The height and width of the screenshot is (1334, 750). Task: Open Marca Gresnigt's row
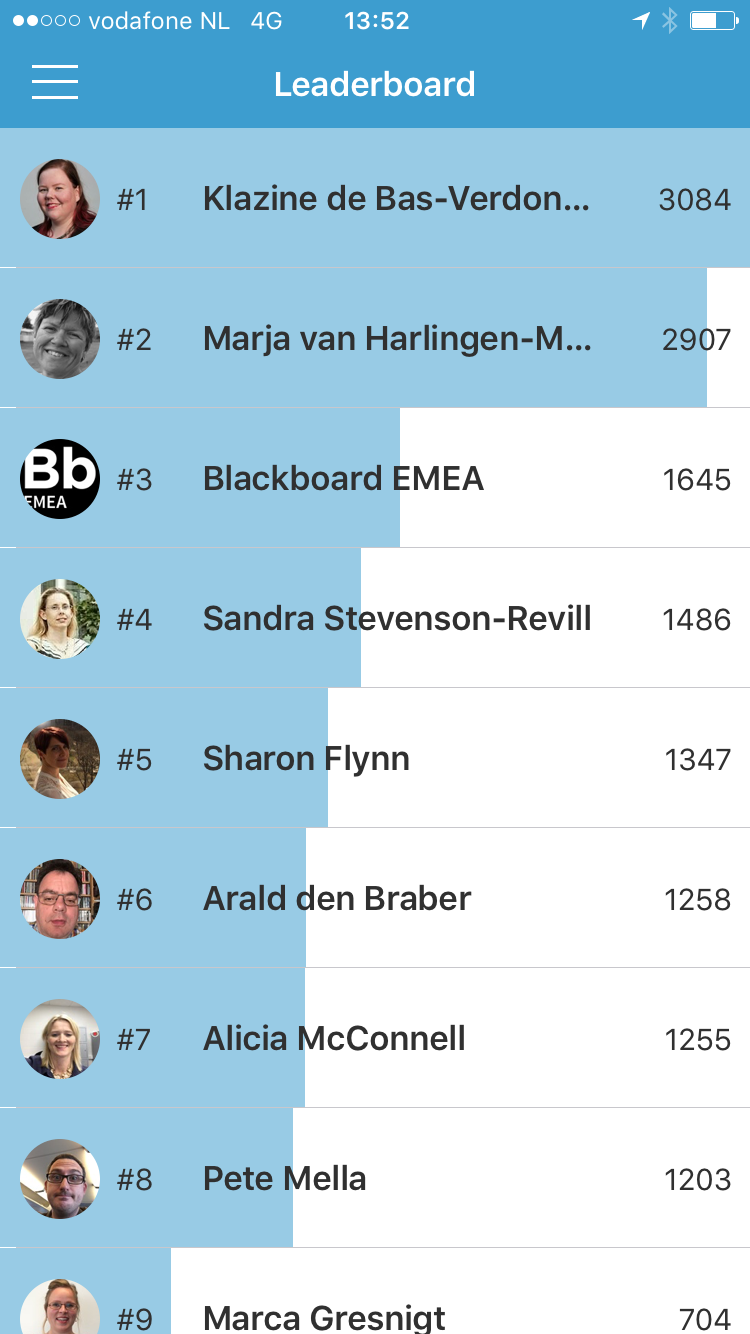375,1291
